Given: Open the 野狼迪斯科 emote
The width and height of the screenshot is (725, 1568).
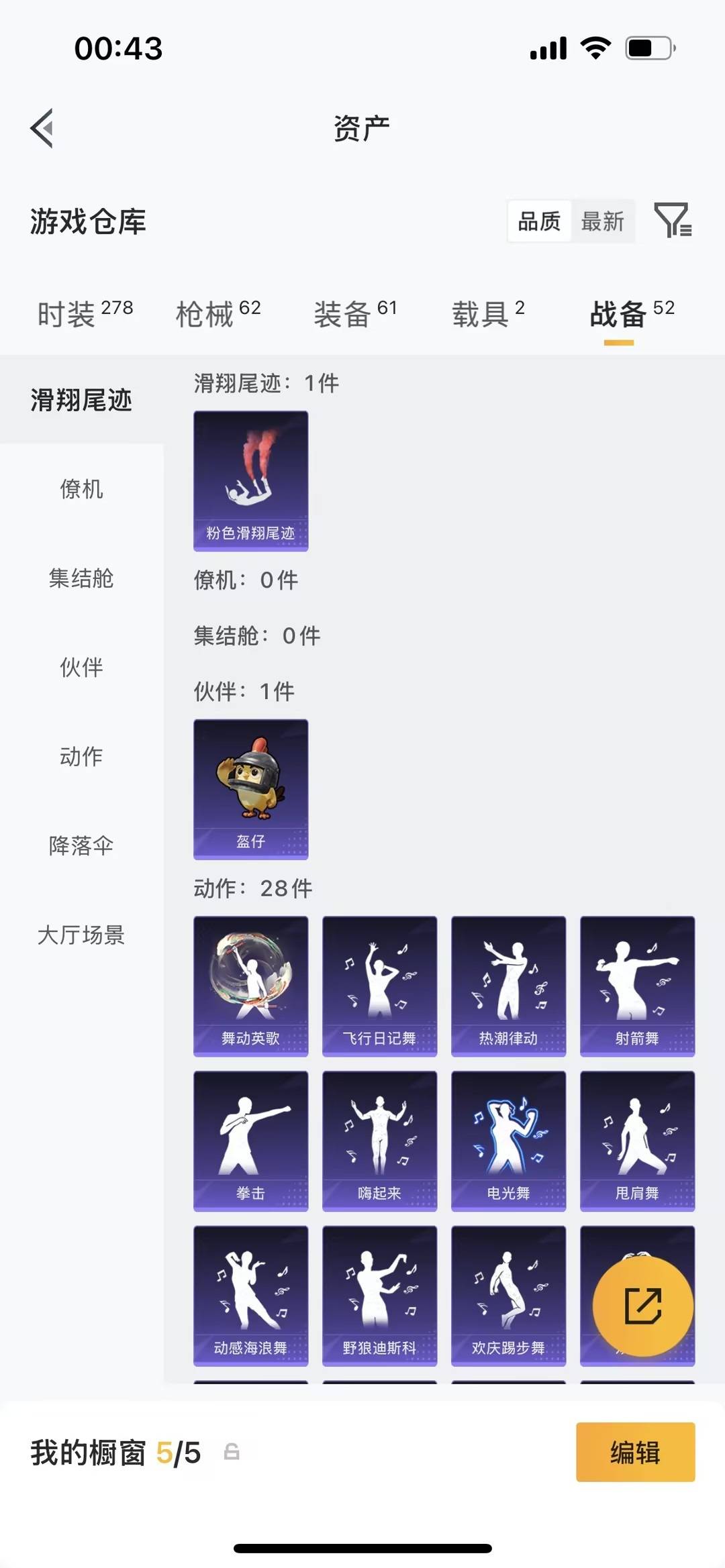Looking at the screenshot, I should (379, 1296).
